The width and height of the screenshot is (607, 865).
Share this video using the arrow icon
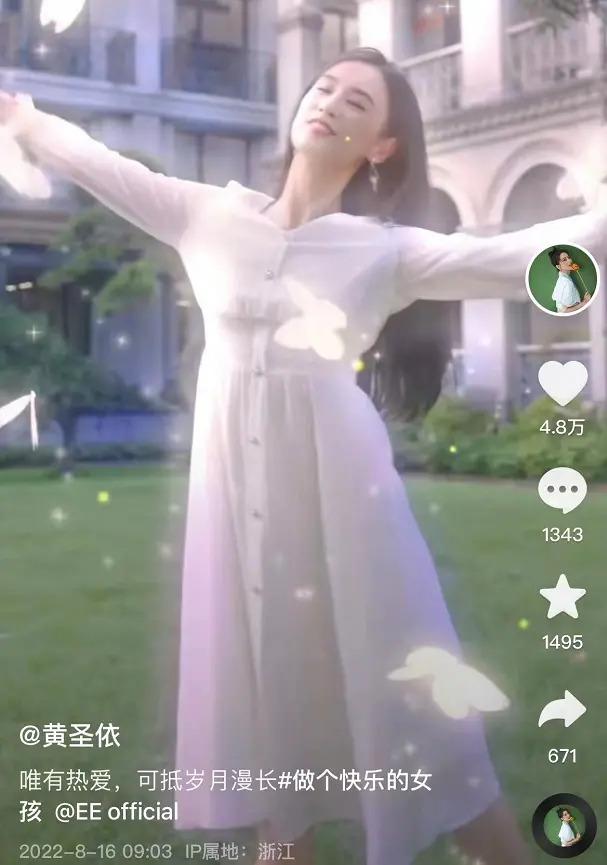coord(562,710)
